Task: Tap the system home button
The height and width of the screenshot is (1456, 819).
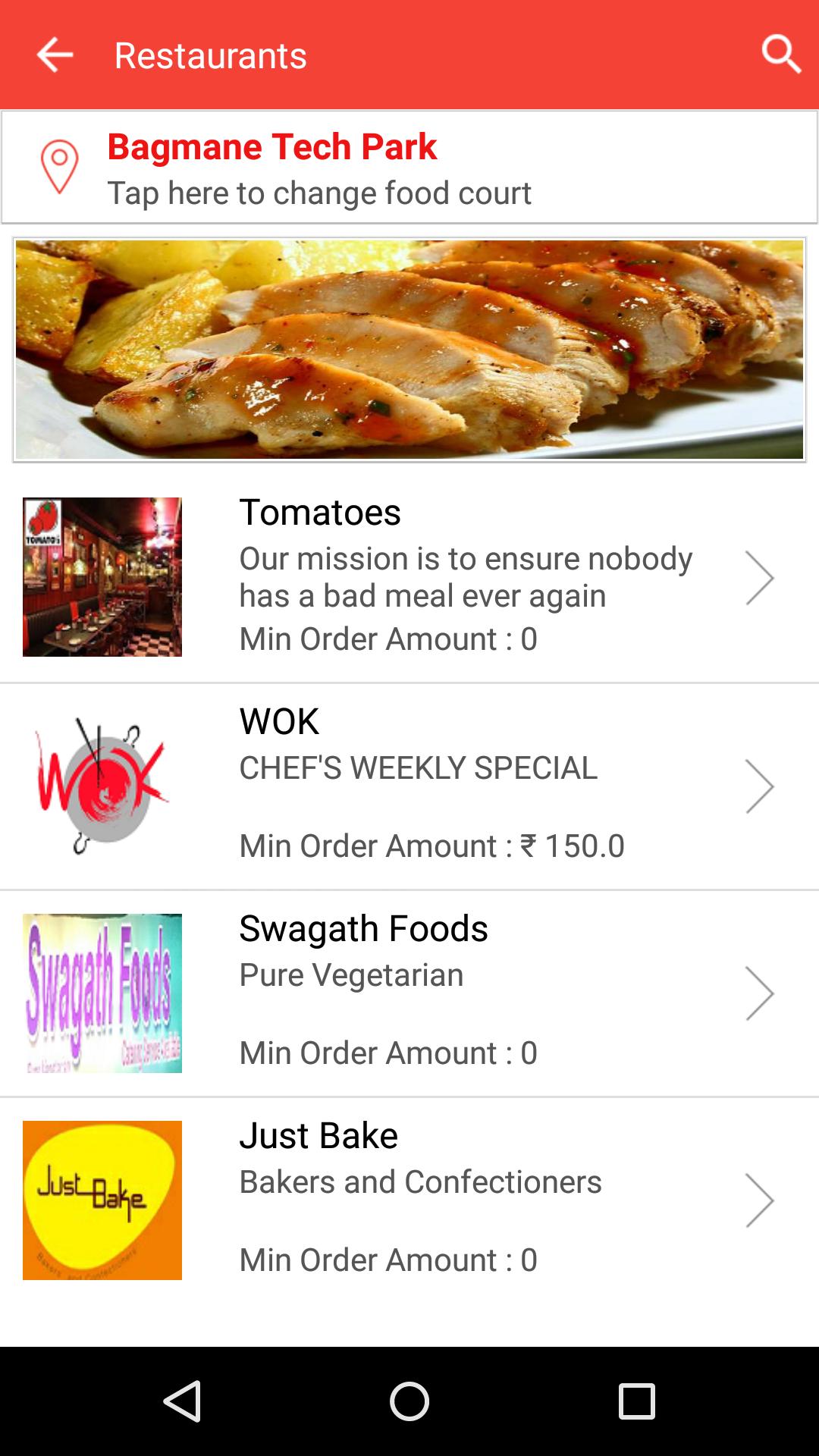Action: pos(409,1401)
